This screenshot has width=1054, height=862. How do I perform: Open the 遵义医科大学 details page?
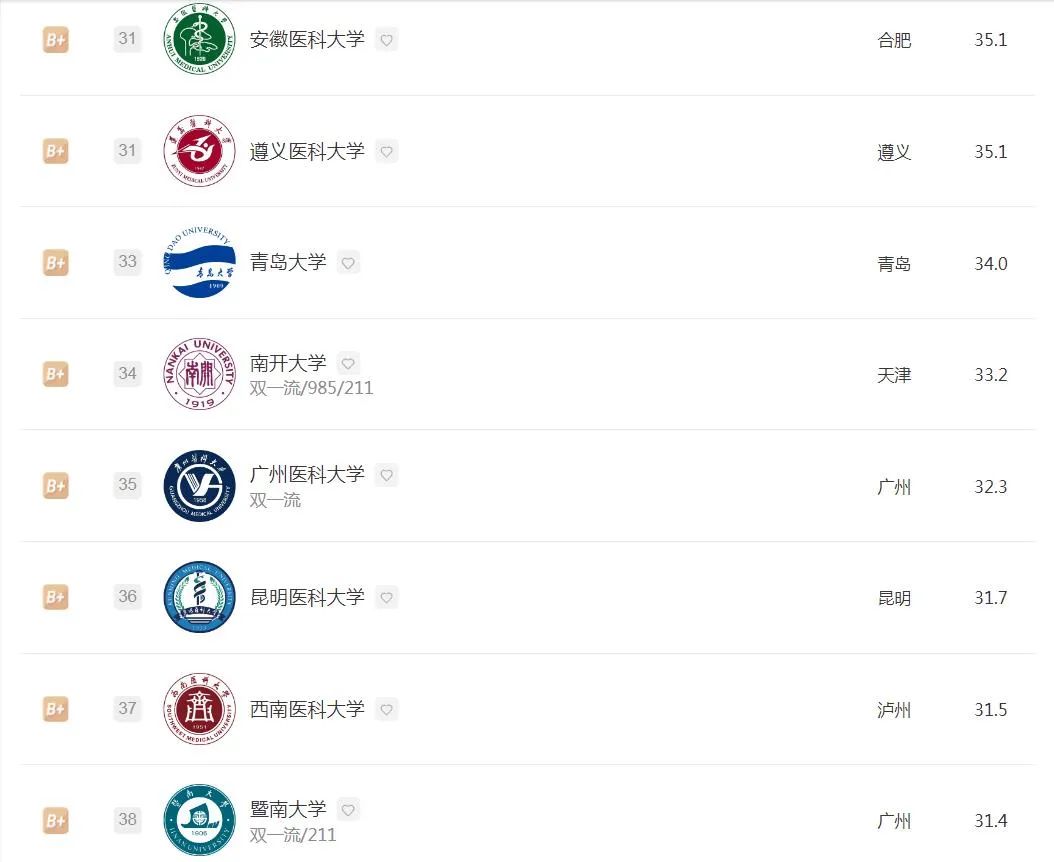(307, 152)
